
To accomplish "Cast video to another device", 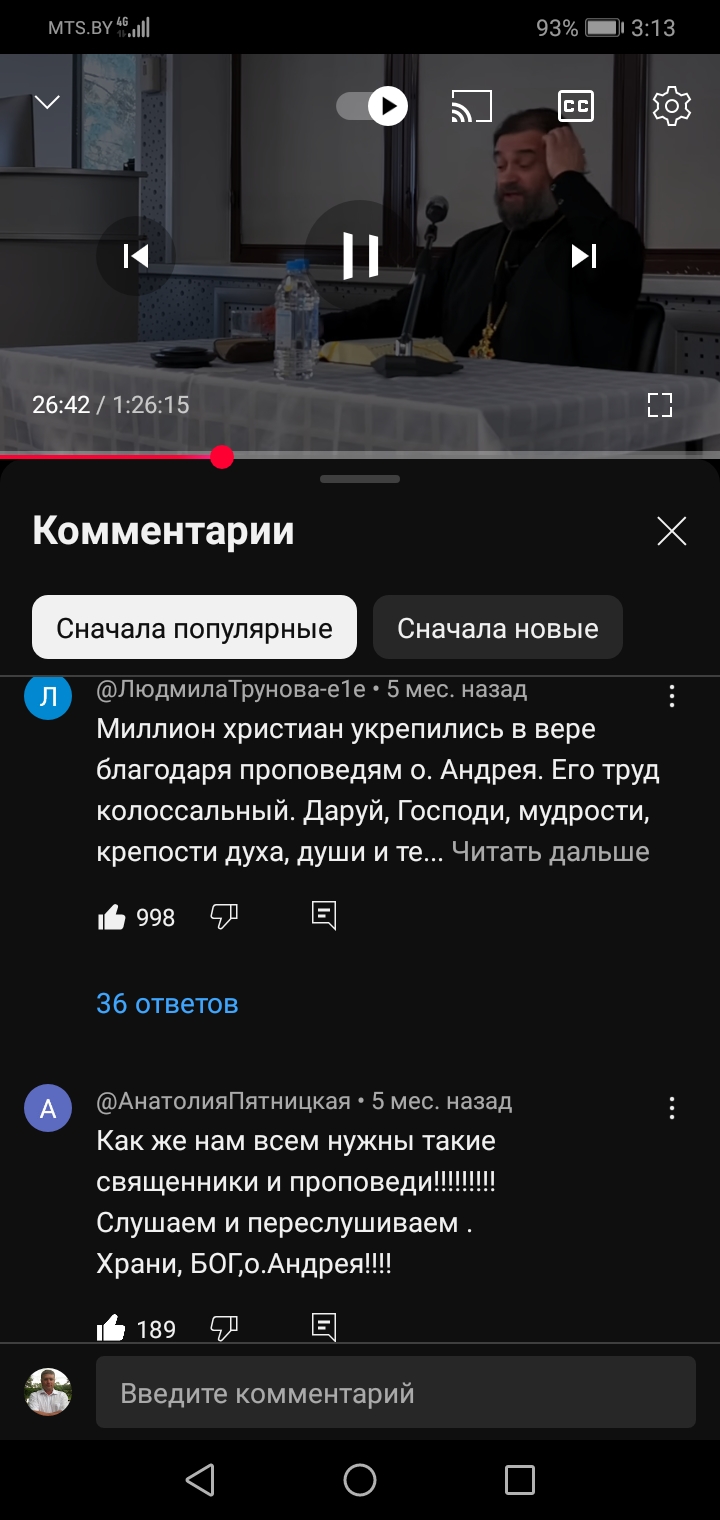I will (x=472, y=106).
